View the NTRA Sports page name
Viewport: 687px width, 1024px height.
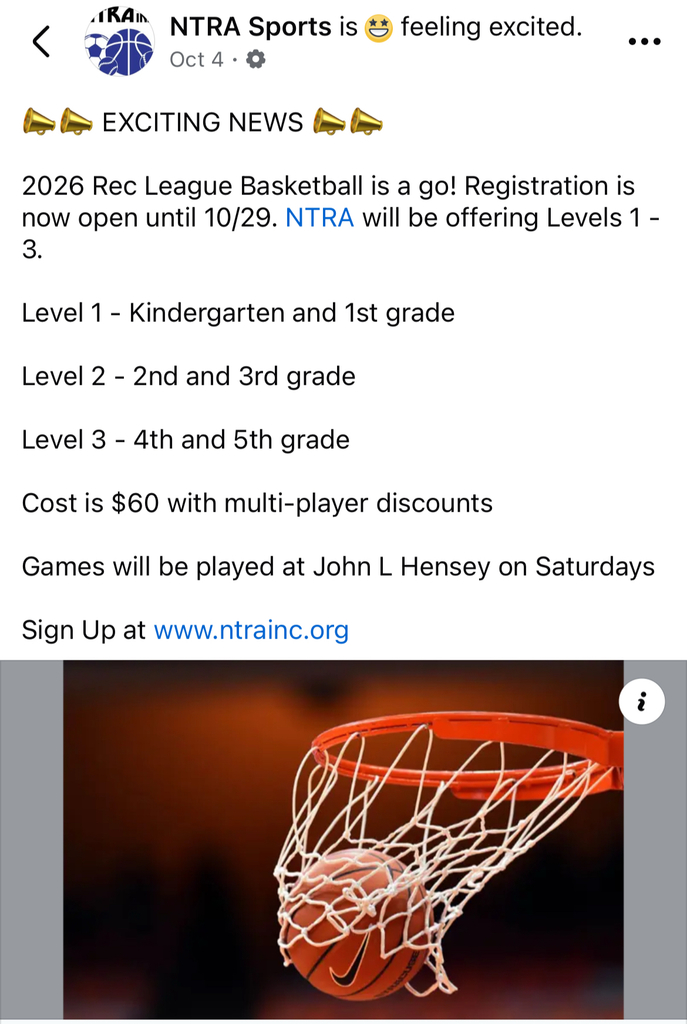(250, 27)
